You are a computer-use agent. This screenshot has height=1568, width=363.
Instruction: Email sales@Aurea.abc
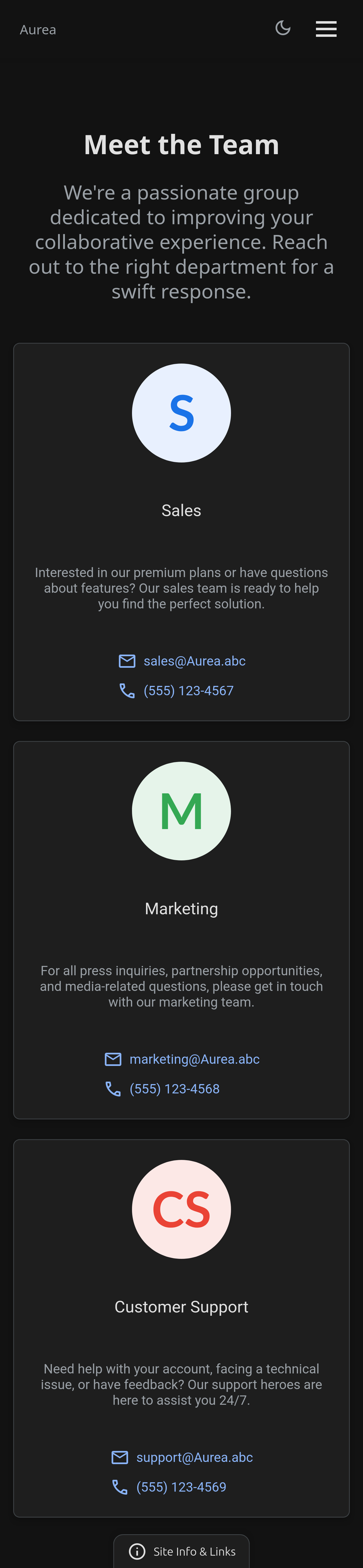[194, 661]
